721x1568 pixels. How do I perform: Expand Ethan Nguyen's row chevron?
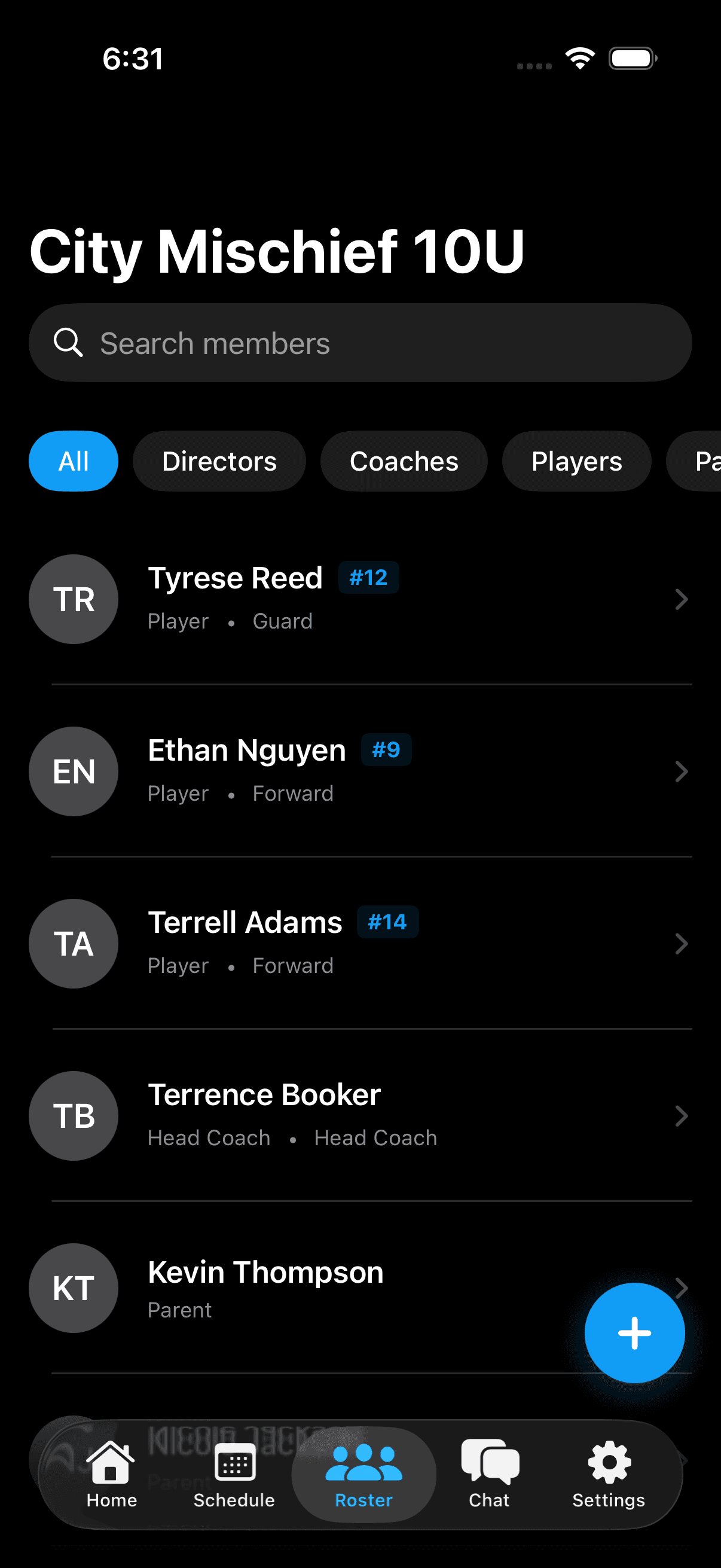point(682,772)
